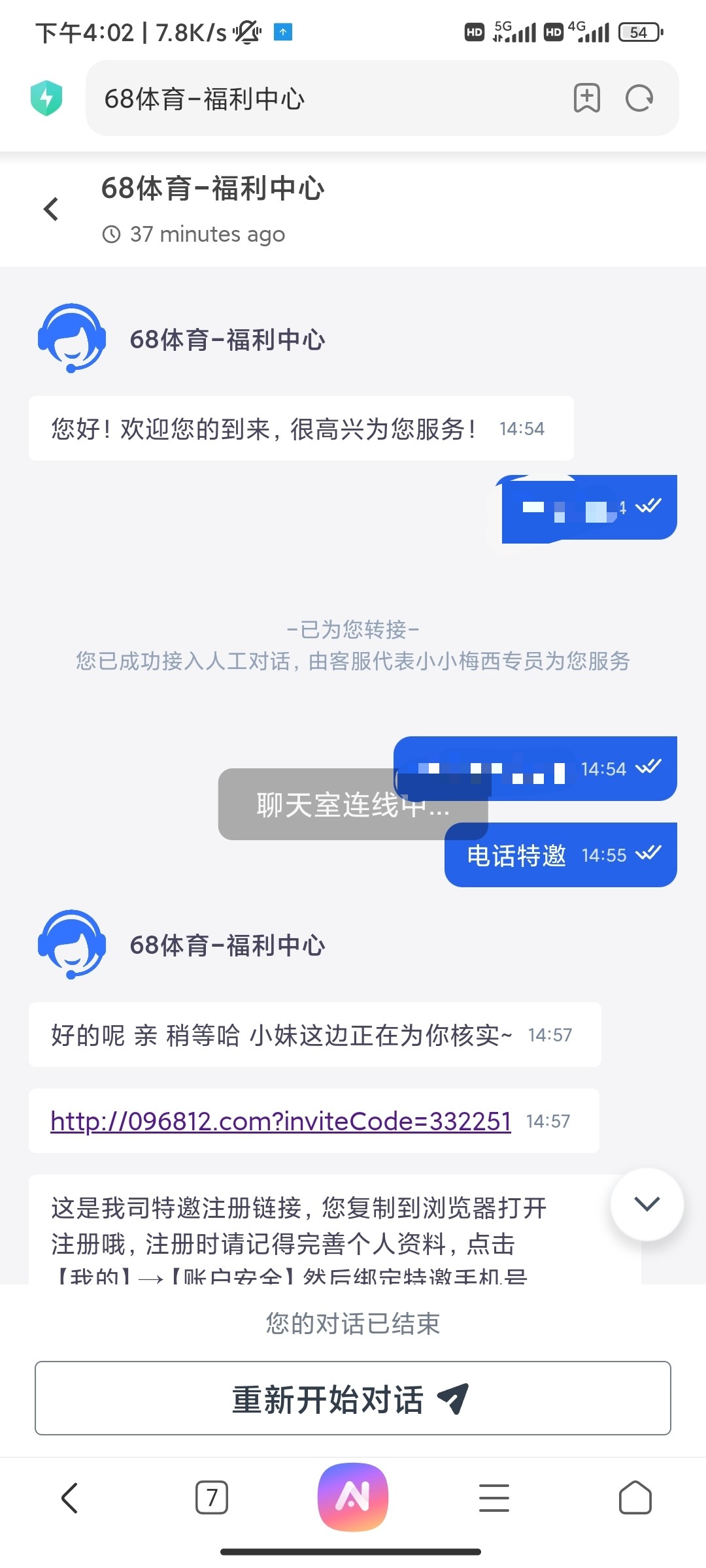Go back from the chat header arrow
The width and height of the screenshot is (706, 1568).
coord(51,209)
